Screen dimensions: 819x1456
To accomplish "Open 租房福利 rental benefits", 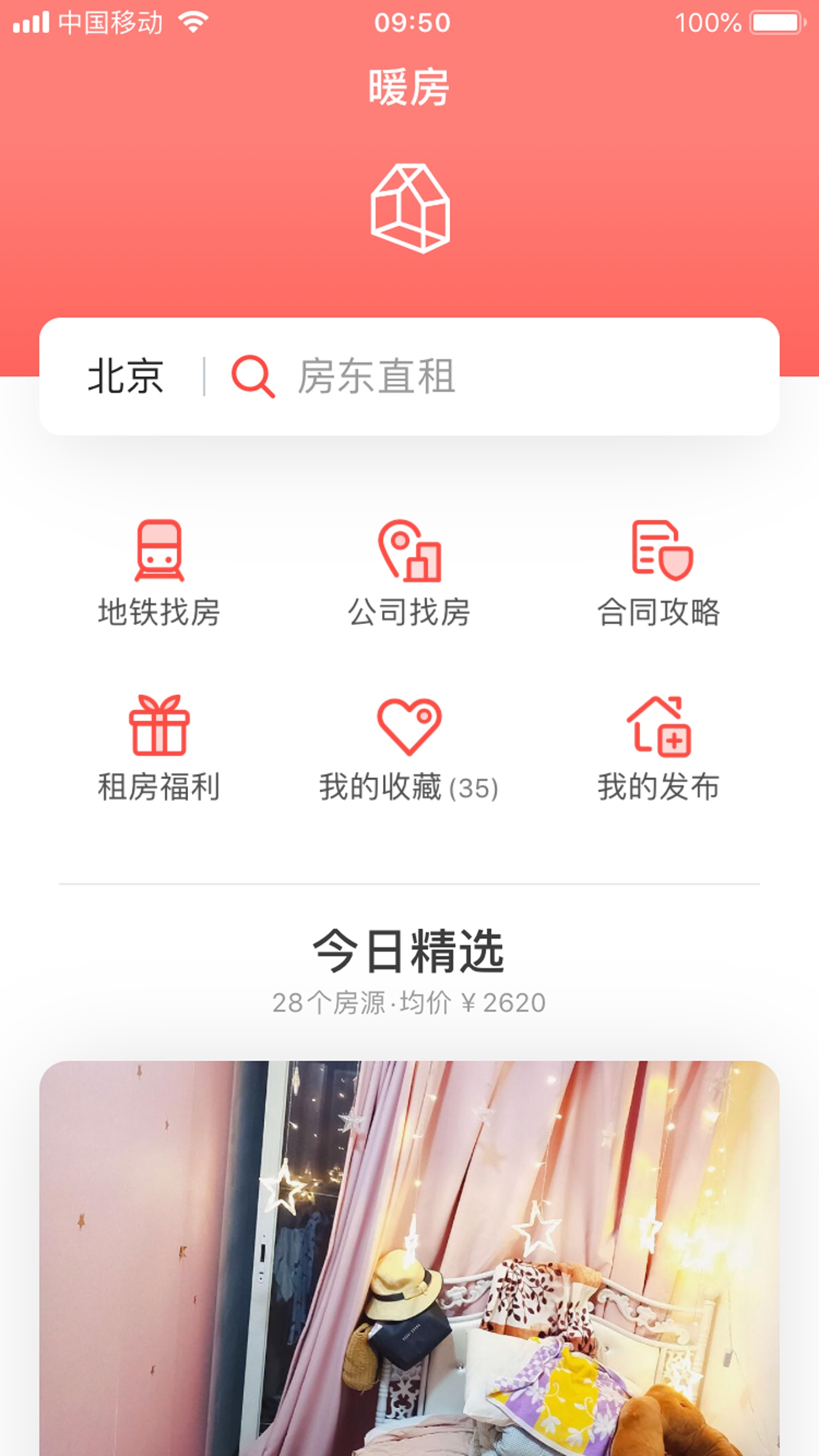I will (x=159, y=748).
